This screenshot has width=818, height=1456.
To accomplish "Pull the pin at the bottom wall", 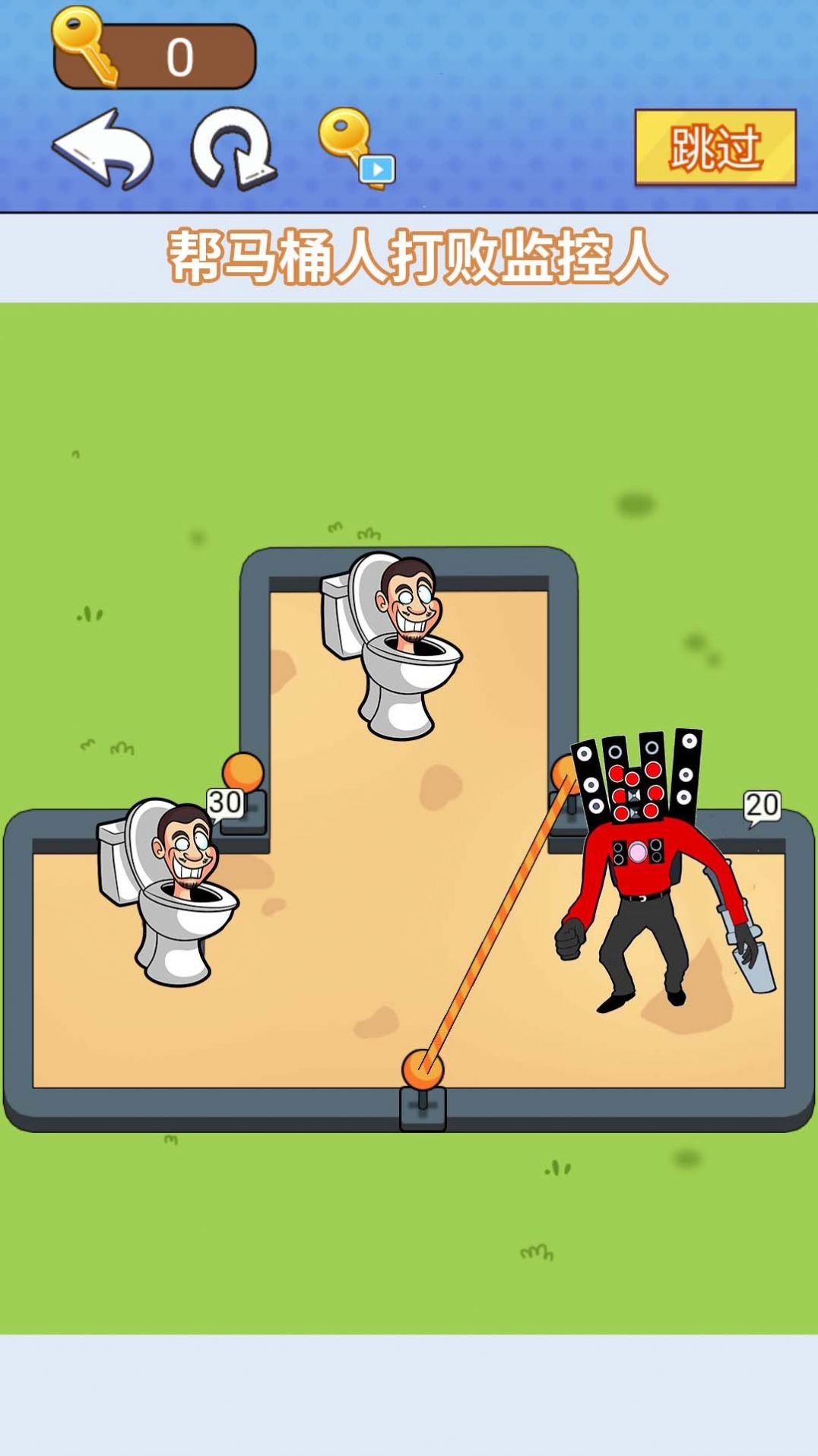I will click(x=422, y=1070).
